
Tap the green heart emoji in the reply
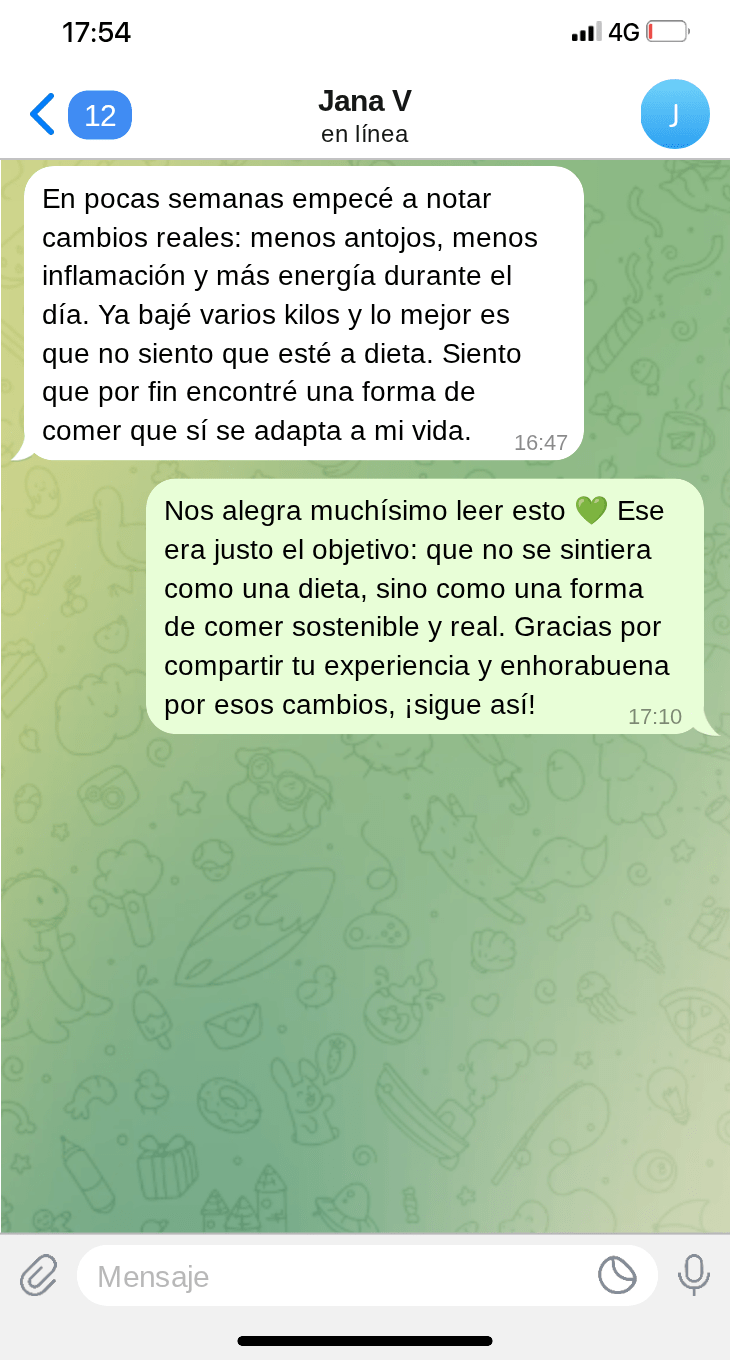(x=591, y=510)
